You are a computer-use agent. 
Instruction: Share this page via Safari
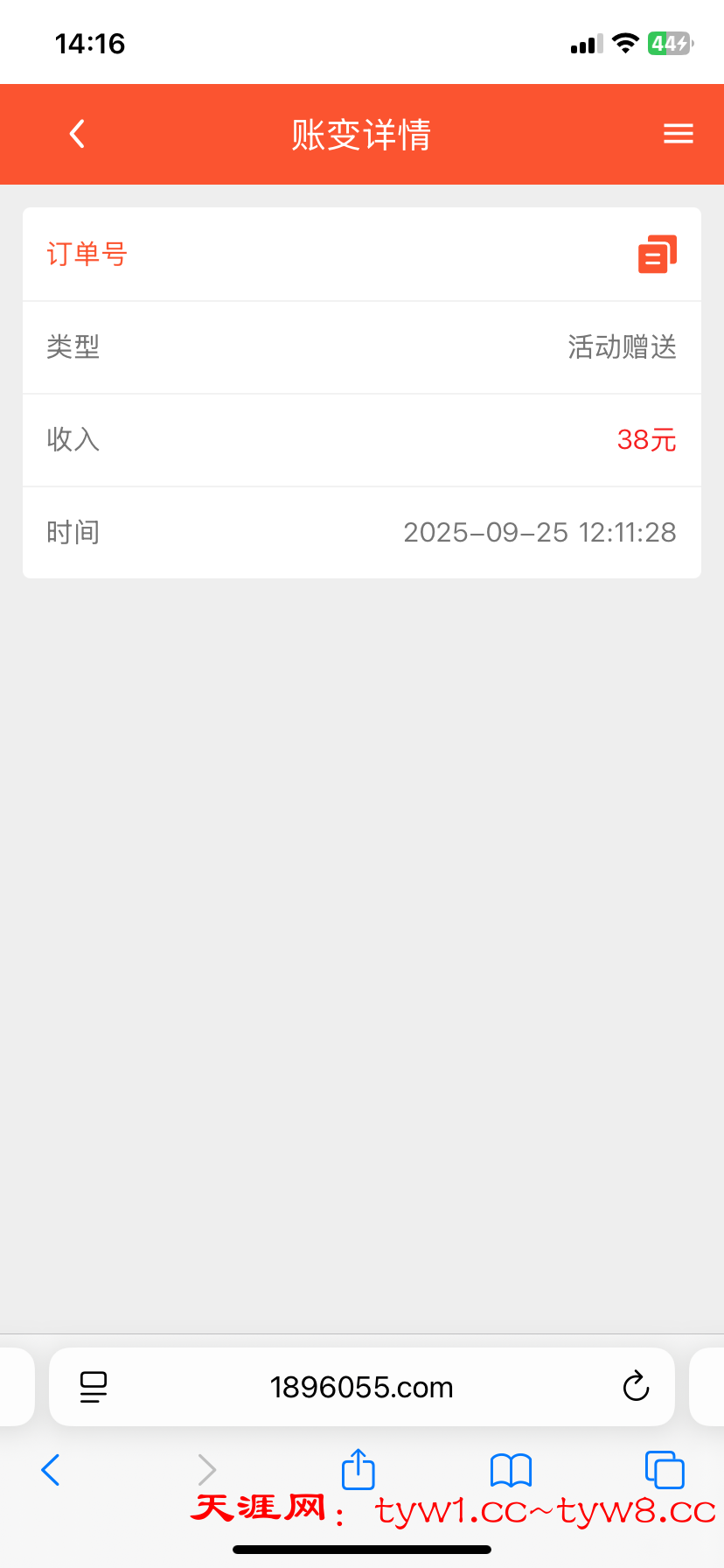pyautogui.click(x=358, y=1469)
